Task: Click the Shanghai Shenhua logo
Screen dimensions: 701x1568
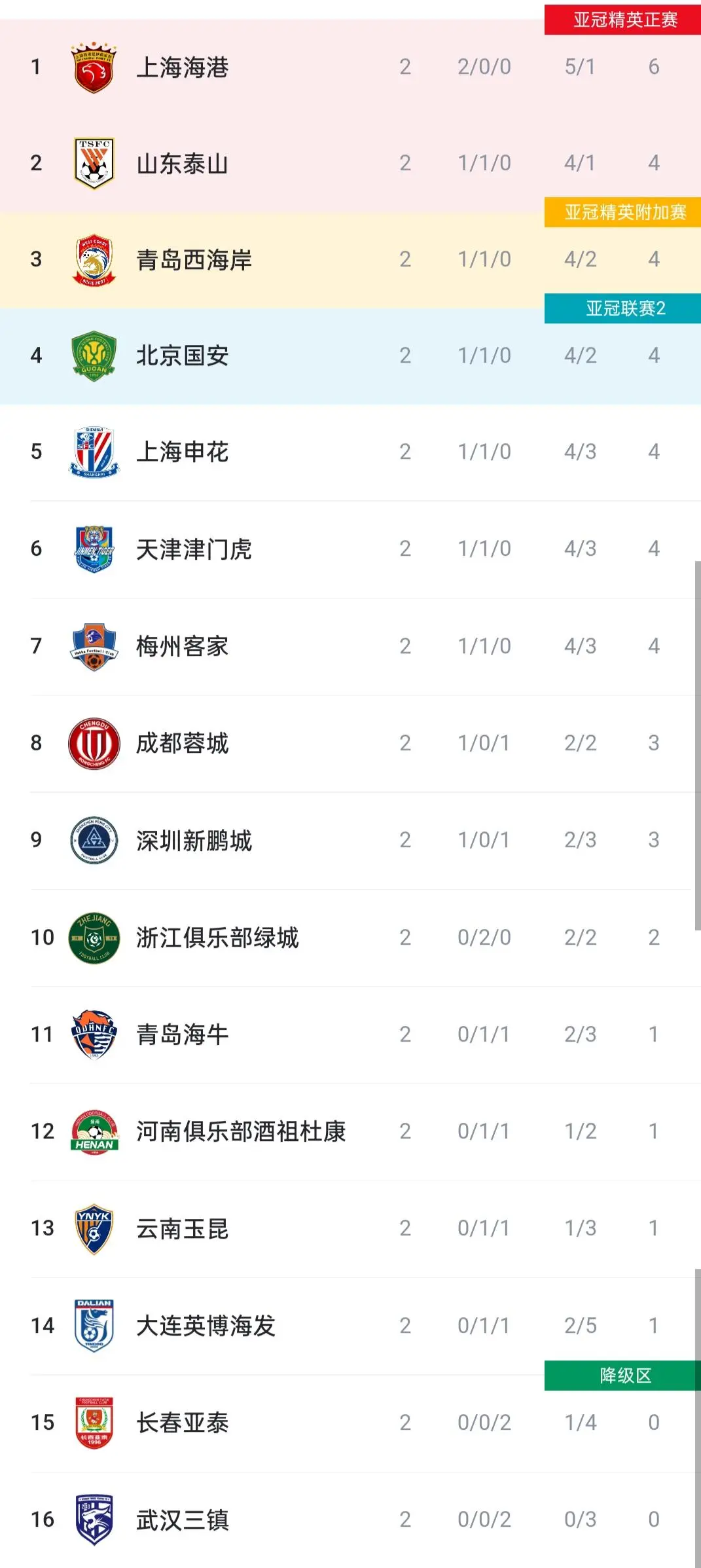Action: point(93,452)
